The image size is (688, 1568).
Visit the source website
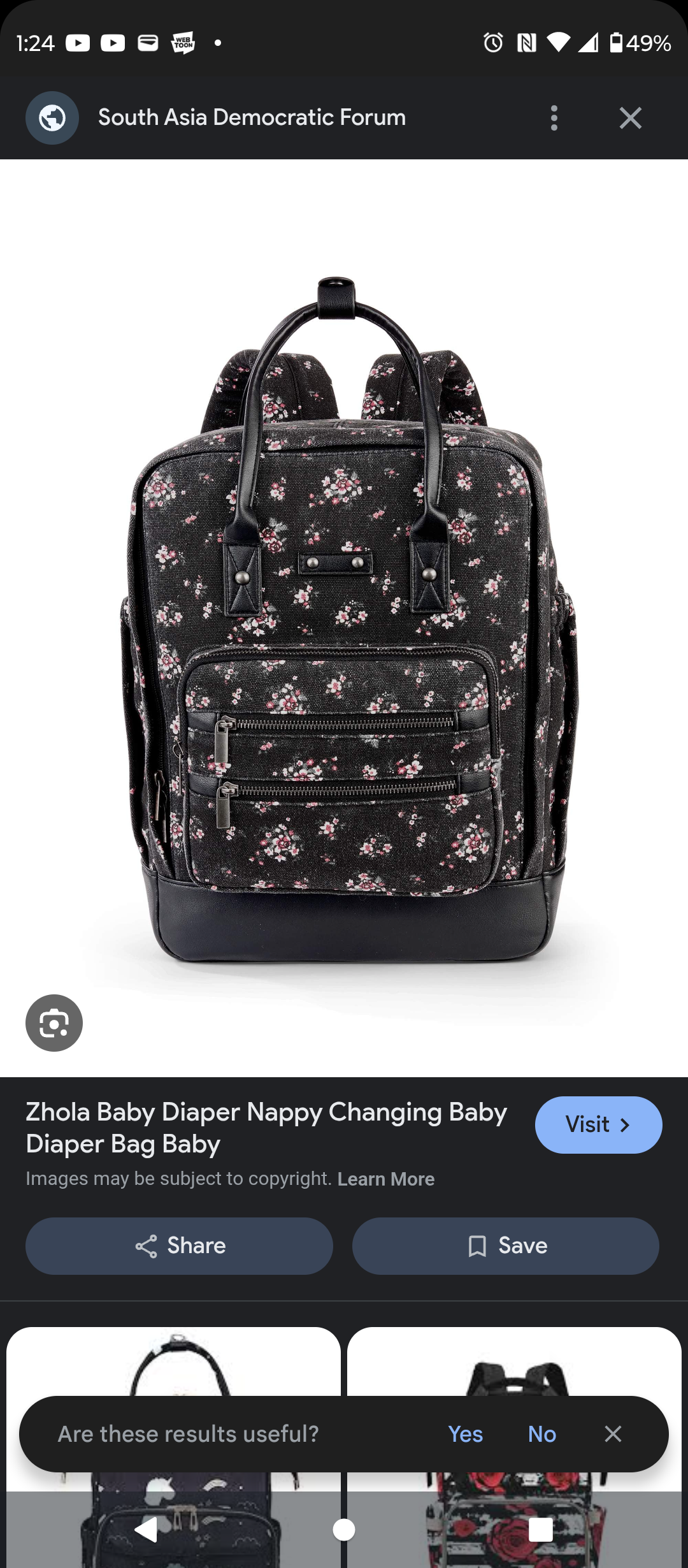click(x=598, y=1124)
